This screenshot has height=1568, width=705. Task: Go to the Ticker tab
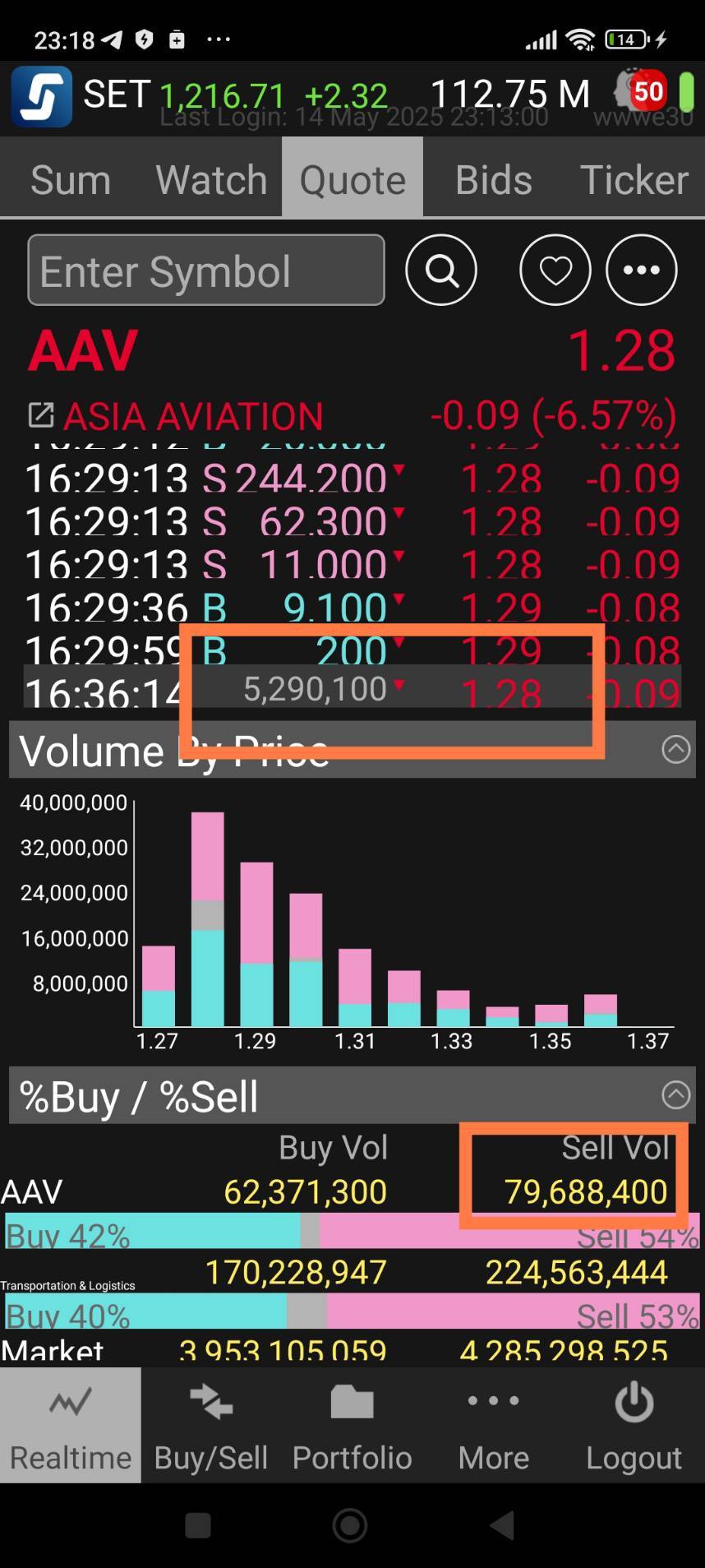[634, 179]
